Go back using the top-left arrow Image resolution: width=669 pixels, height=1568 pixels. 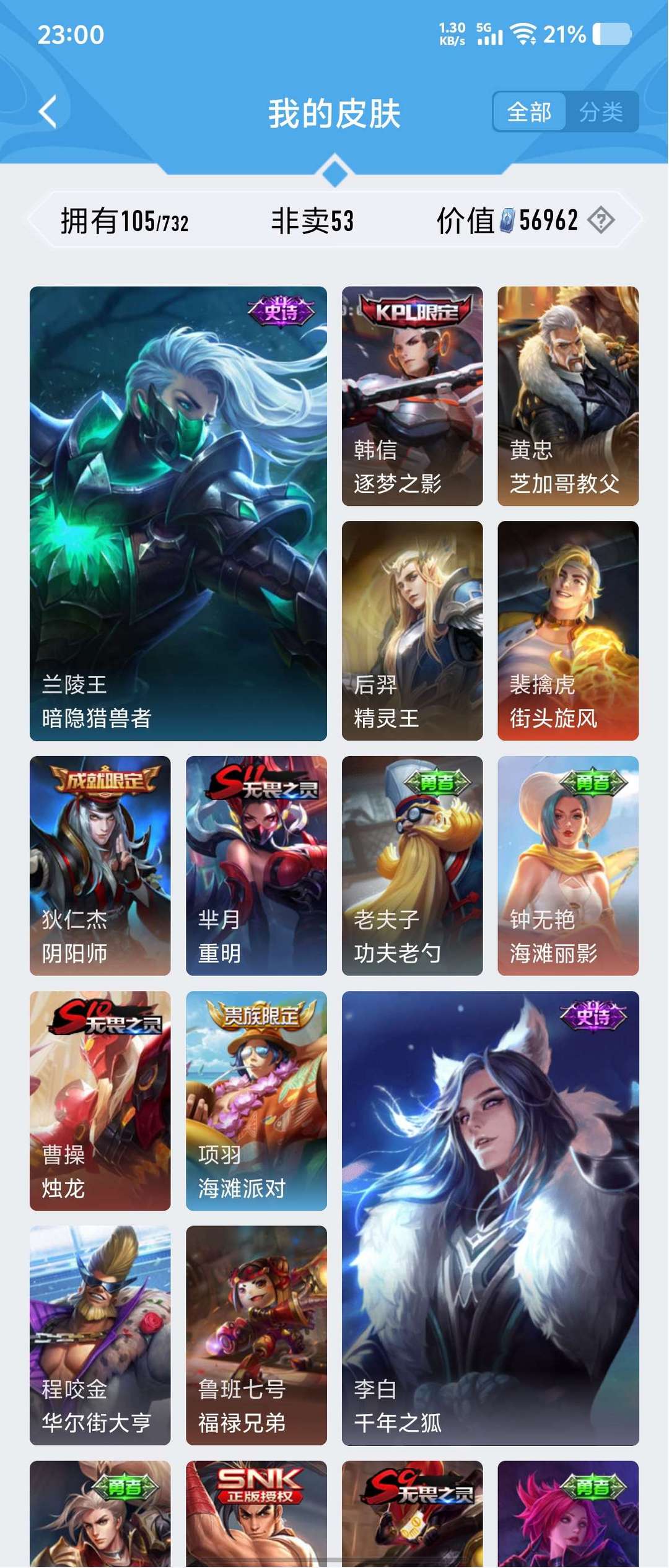[x=48, y=112]
